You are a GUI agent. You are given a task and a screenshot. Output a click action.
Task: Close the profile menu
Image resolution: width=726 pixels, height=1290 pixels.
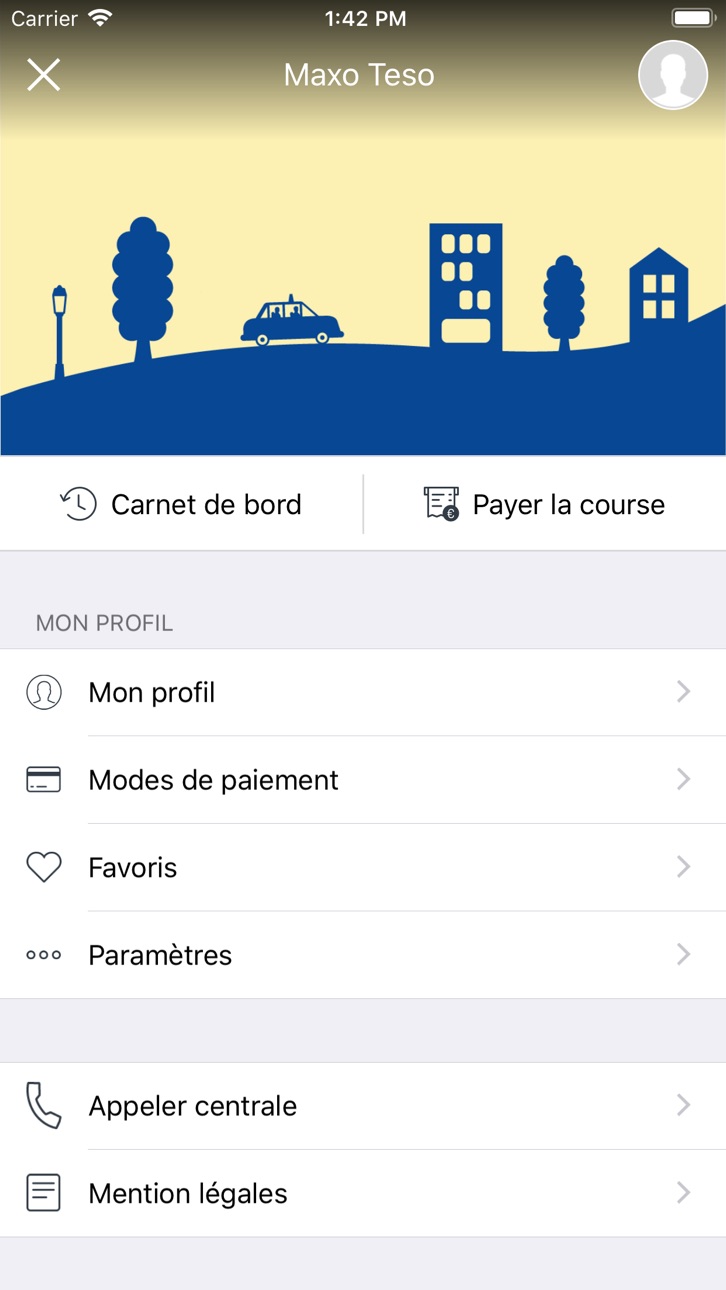pos(43,75)
